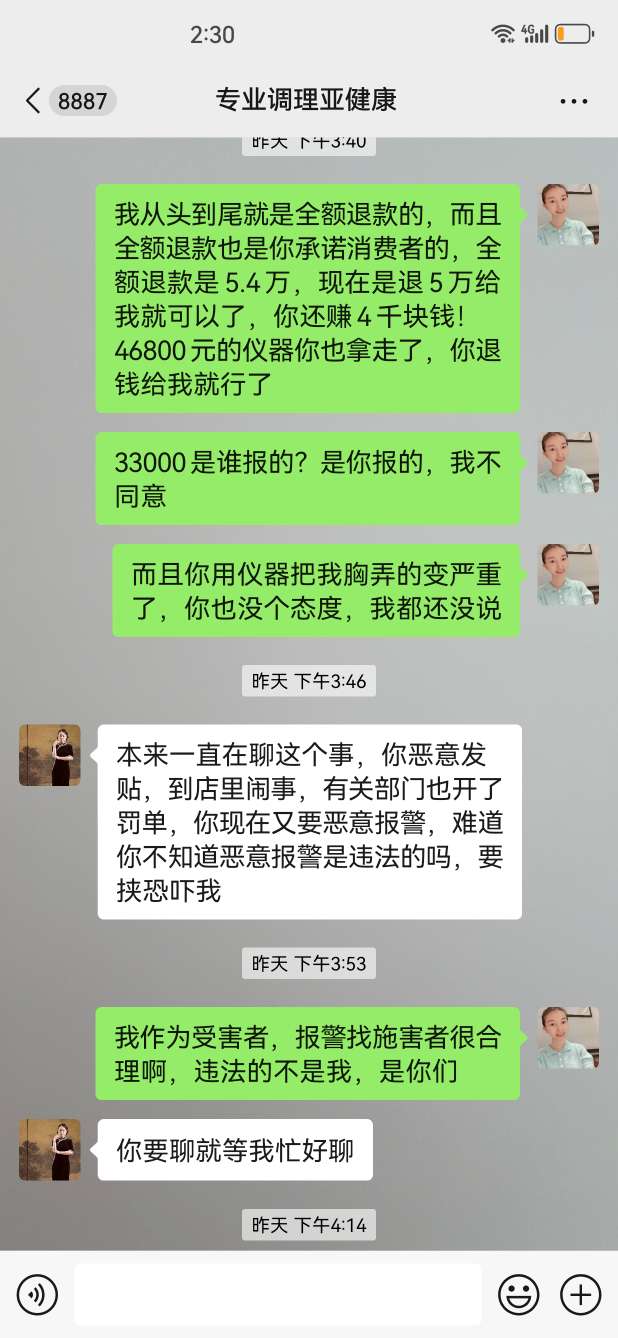Open the emoji picker
The height and width of the screenshot is (1338, 618).
tap(519, 1295)
